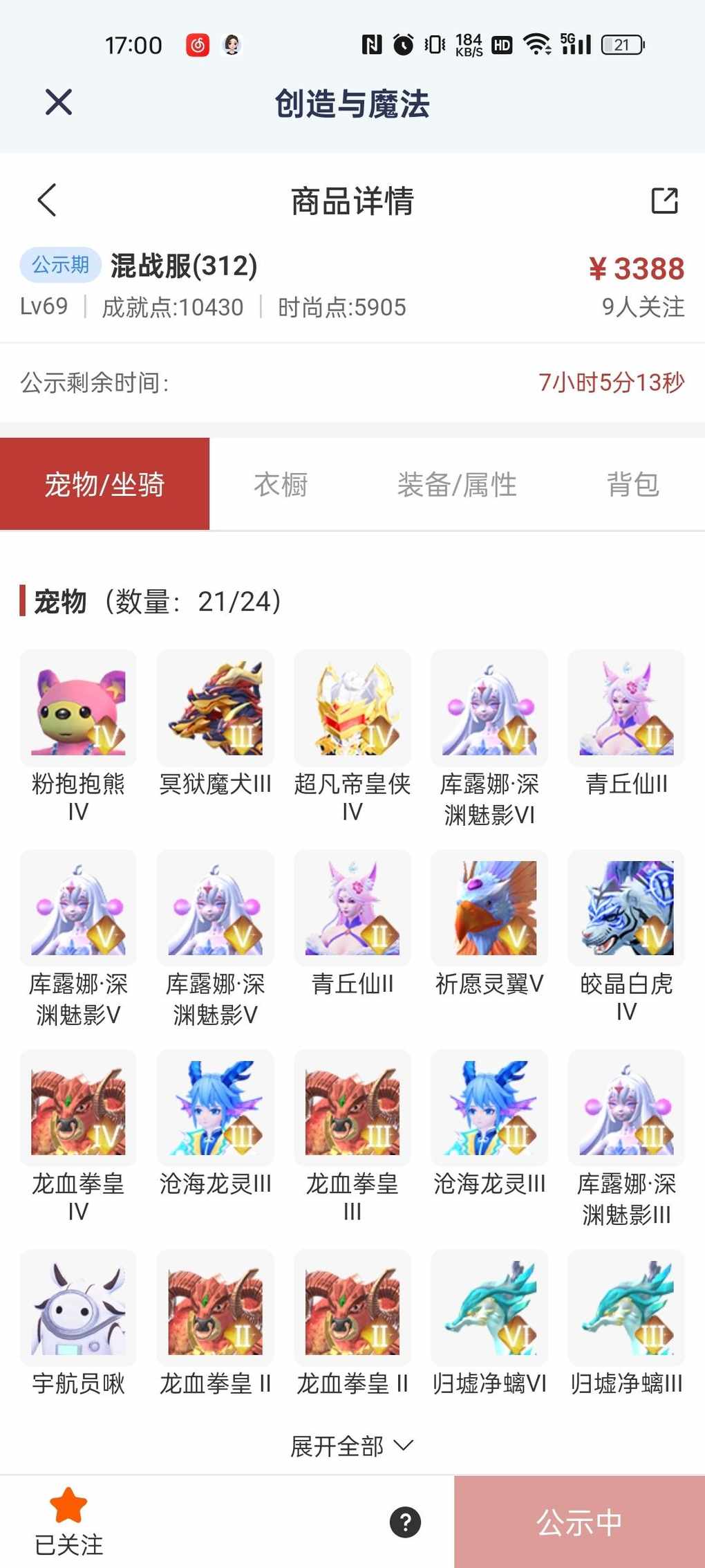Select the 宇航员啾 pet
Image resolution: width=705 pixels, height=1568 pixels.
point(78,1308)
